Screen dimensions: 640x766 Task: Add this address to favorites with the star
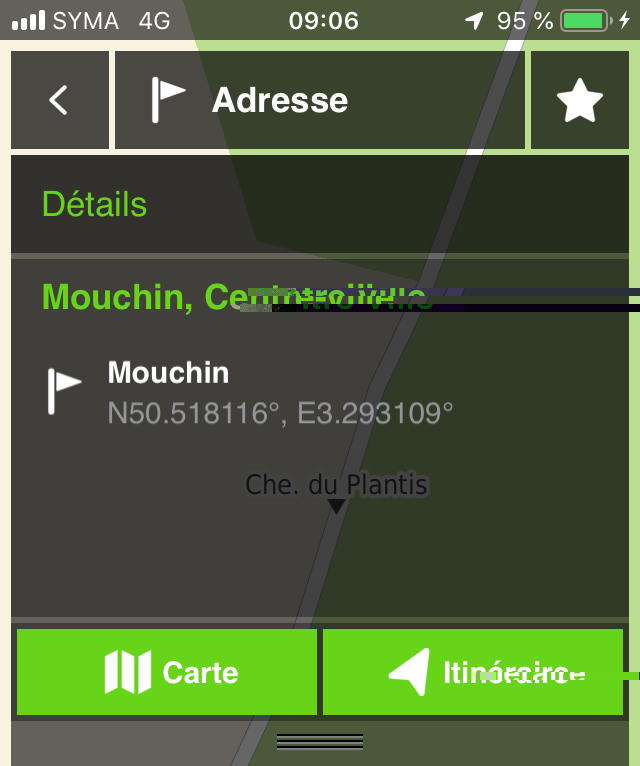tap(579, 100)
